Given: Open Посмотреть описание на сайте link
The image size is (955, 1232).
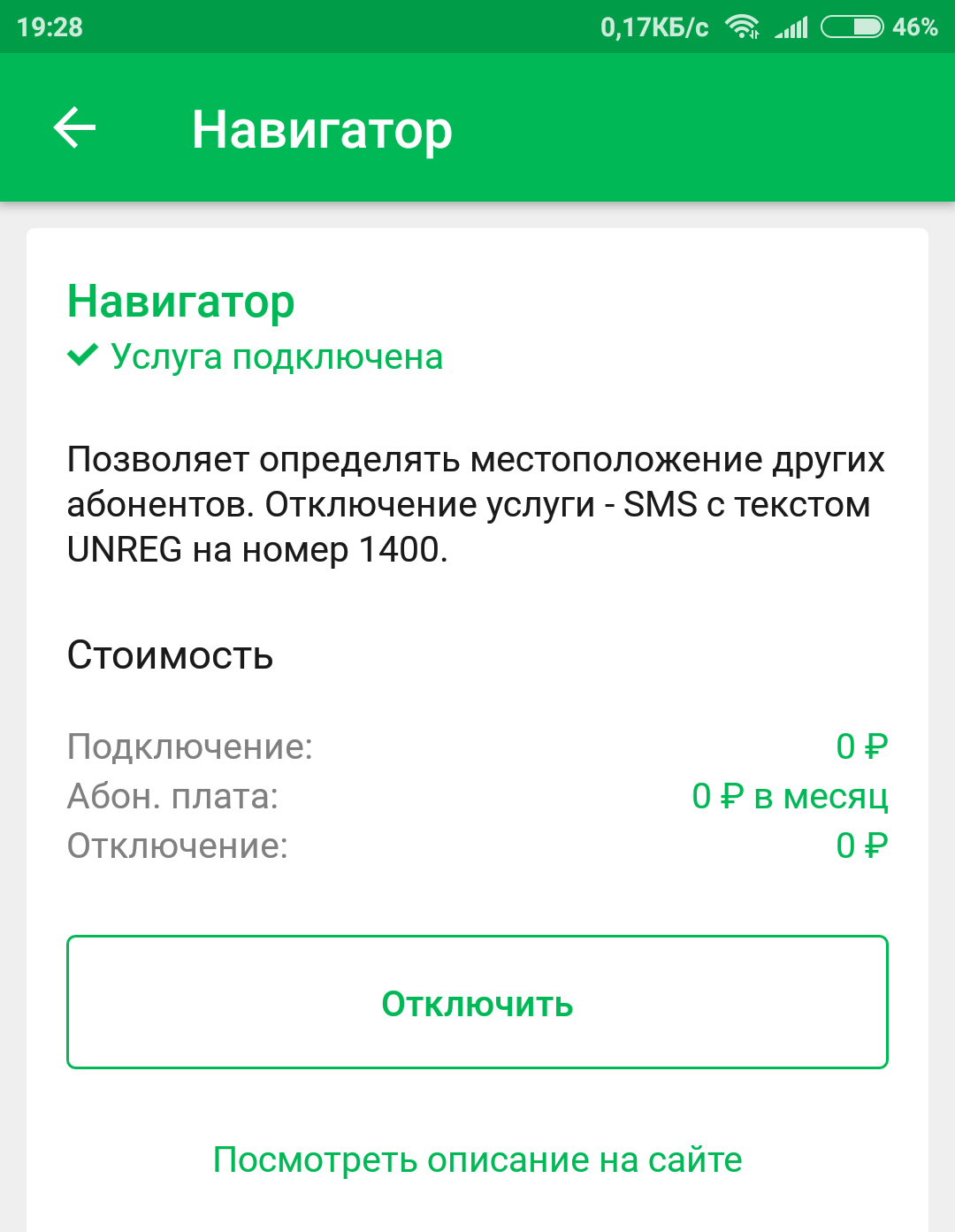Looking at the screenshot, I should [477, 1159].
